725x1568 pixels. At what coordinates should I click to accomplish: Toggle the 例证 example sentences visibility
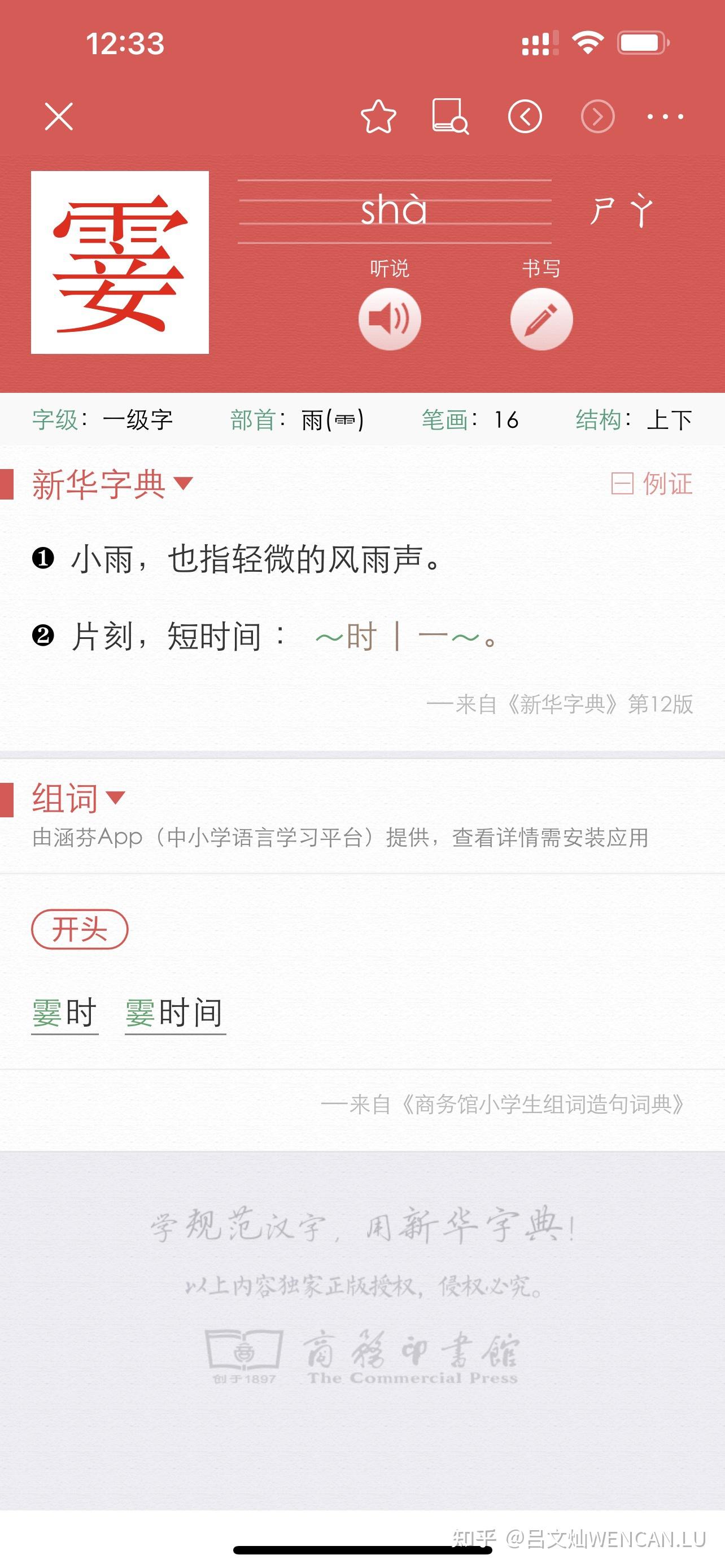(653, 484)
